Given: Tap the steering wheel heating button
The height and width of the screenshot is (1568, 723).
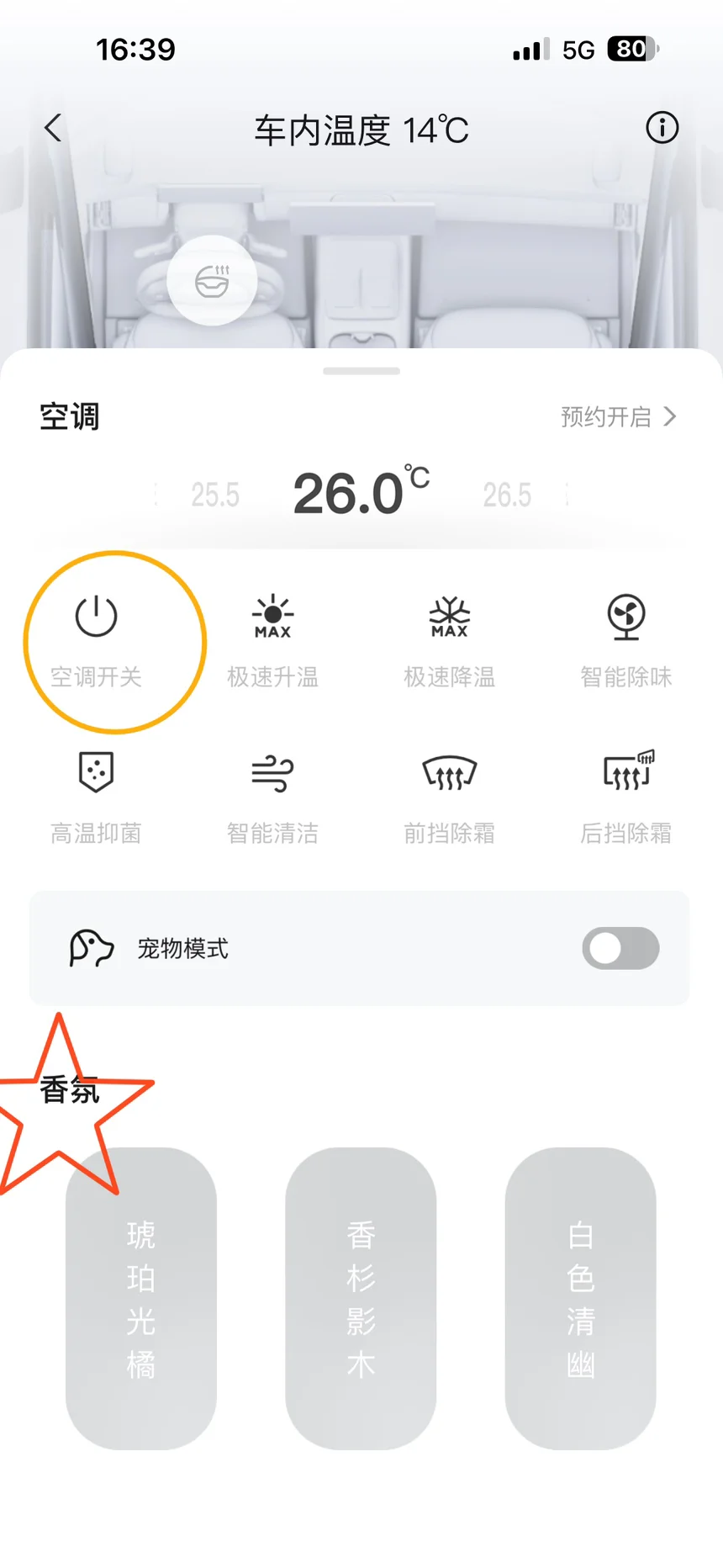Looking at the screenshot, I should tap(212, 281).
